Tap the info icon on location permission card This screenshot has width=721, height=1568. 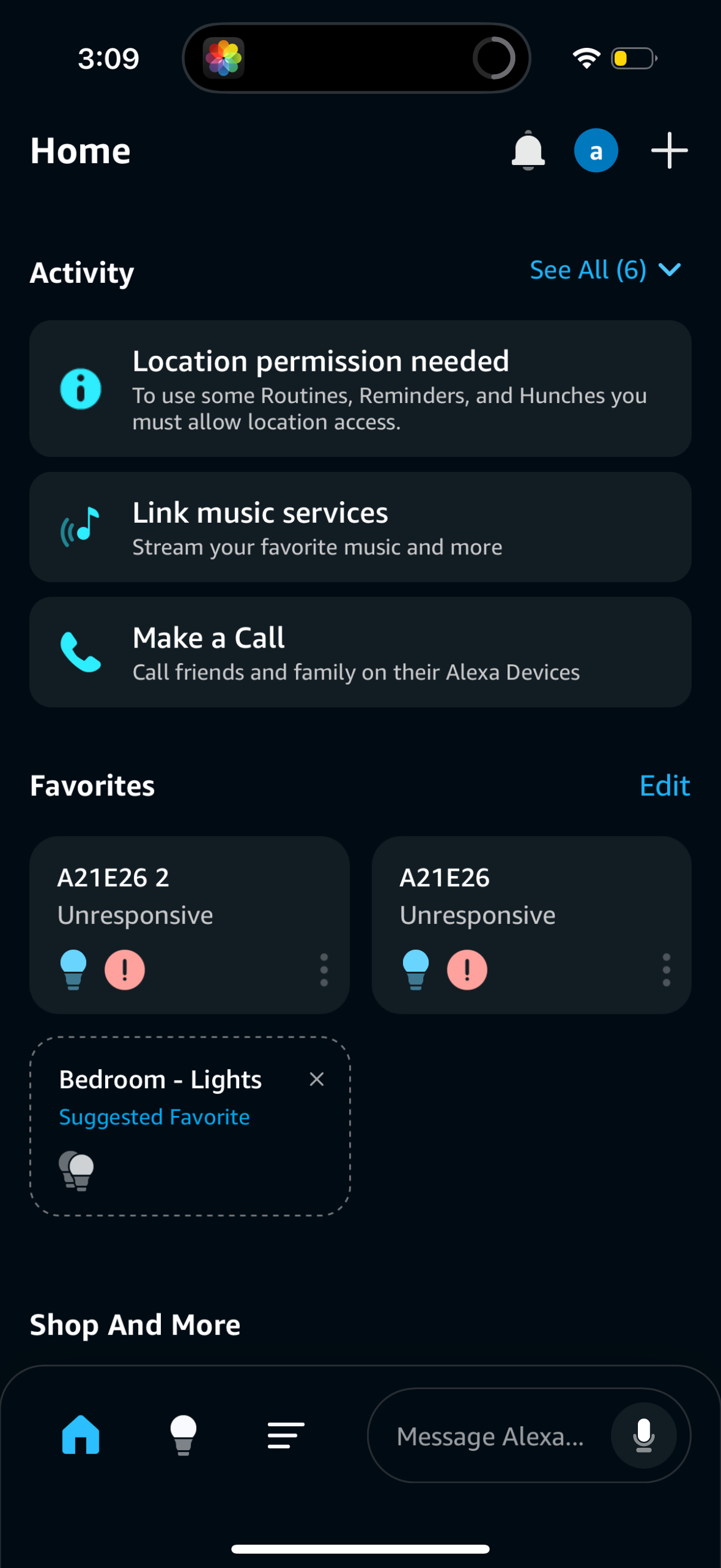[x=81, y=389]
